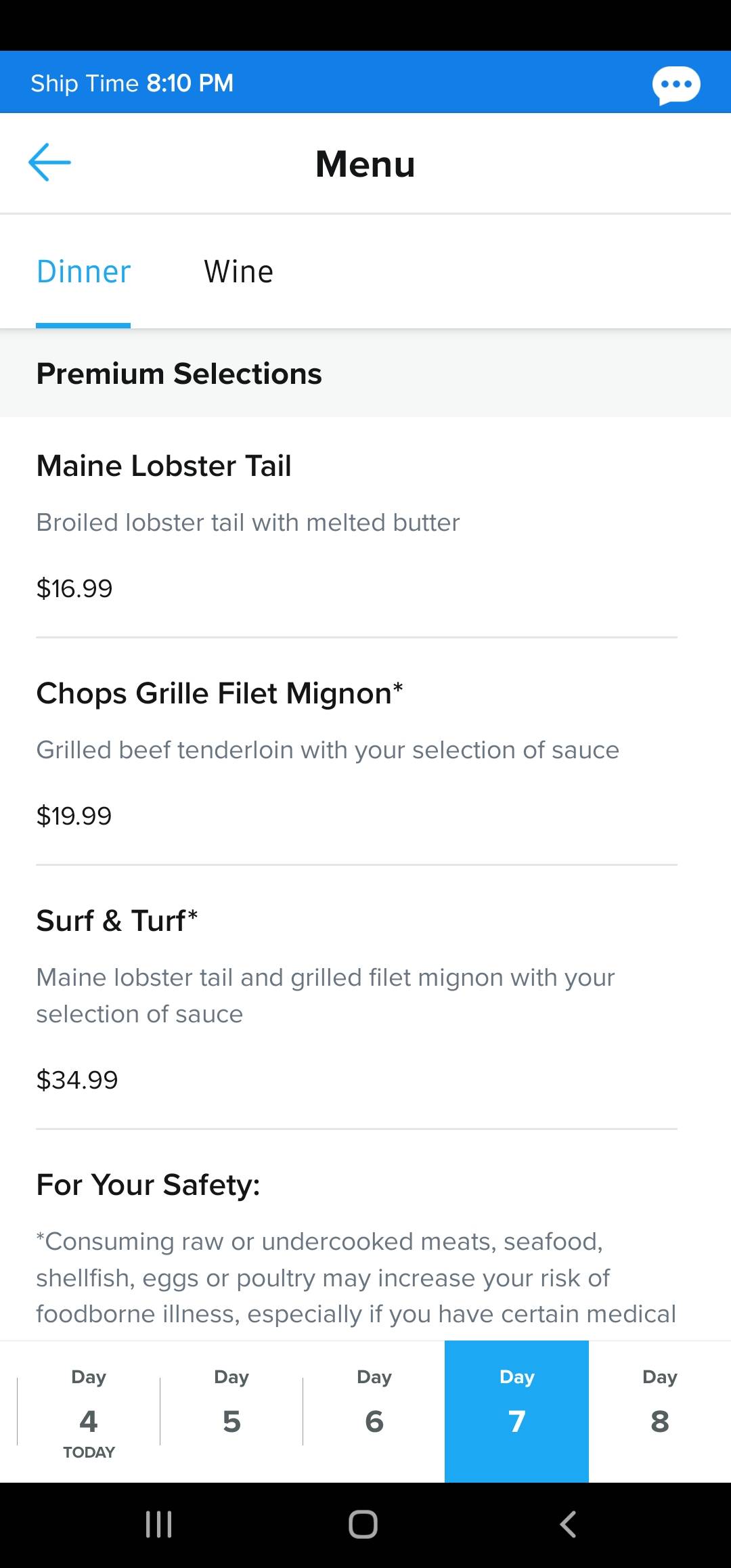Screen dimensions: 731x1568
Task: Go back using the blue arrow
Action: tap(49, 162)
